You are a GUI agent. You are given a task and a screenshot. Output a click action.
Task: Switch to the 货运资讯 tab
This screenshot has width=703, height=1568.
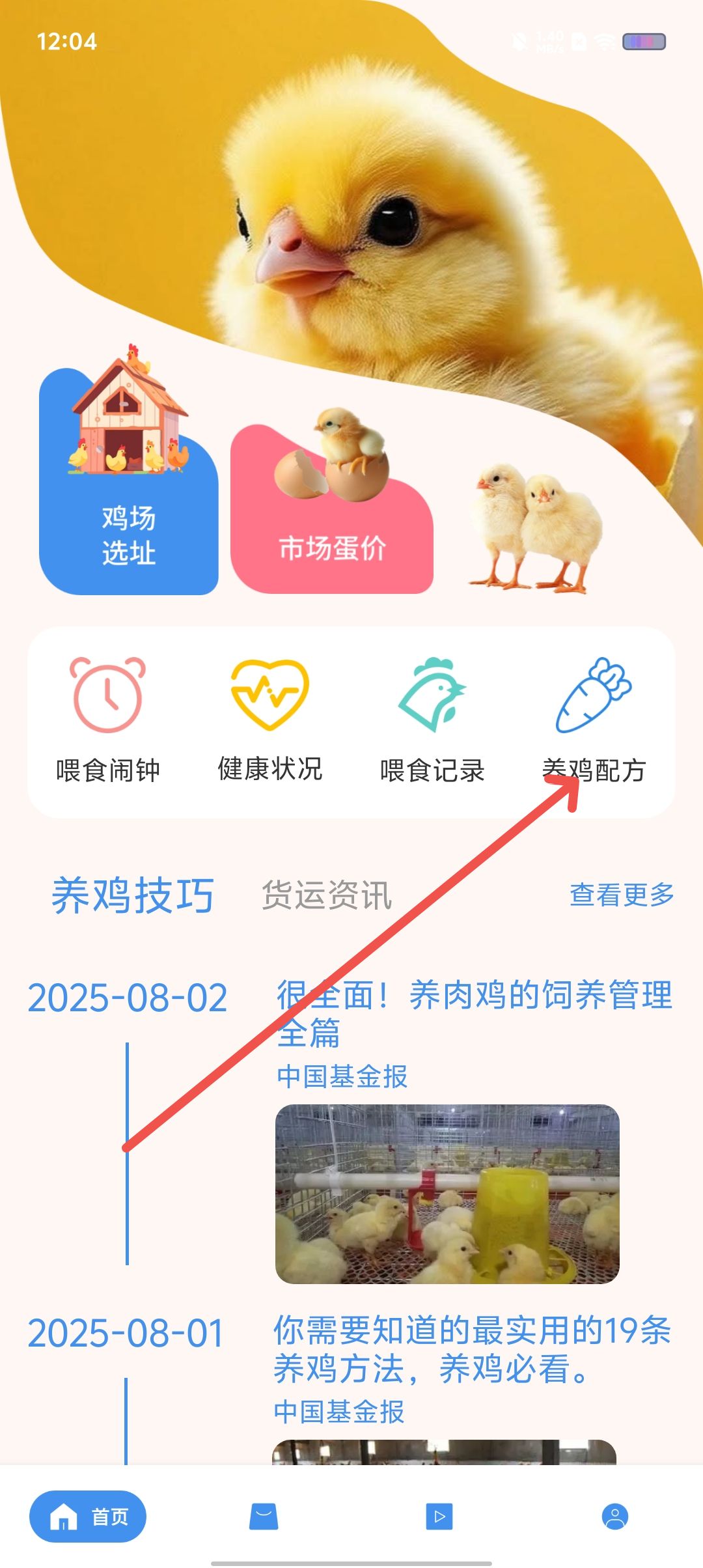tap(327, 895)
